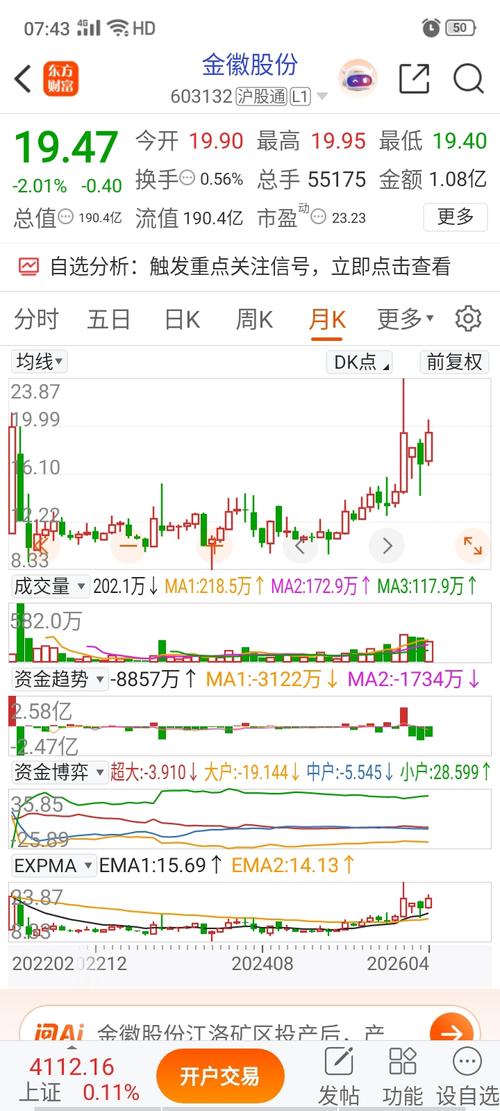This screenshot has width=500, height=1111.
Task: Expand the 均线 indicator dropdown
Action: [40, 362]
